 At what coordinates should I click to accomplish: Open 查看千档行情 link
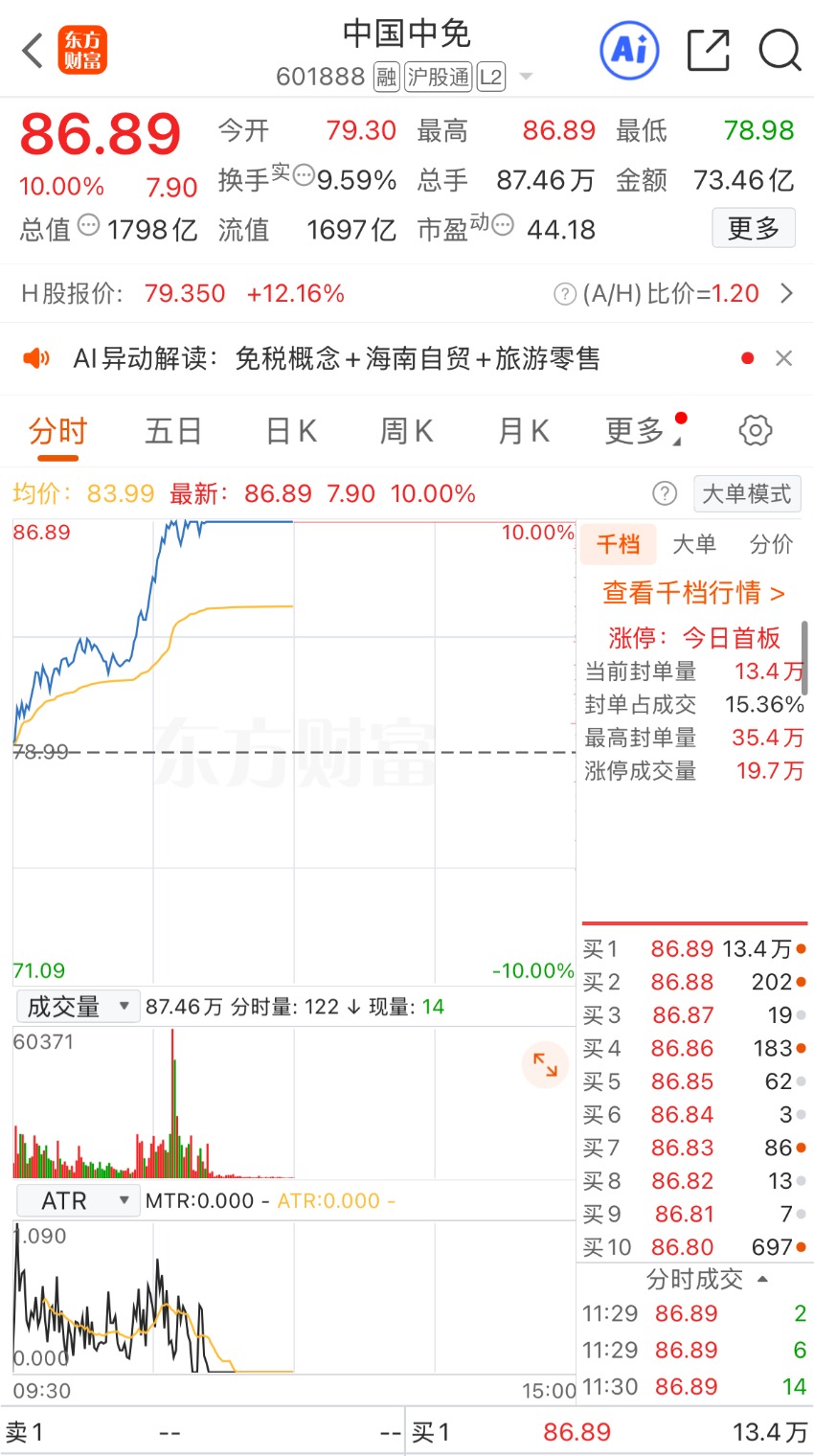(x=693, y=593)
